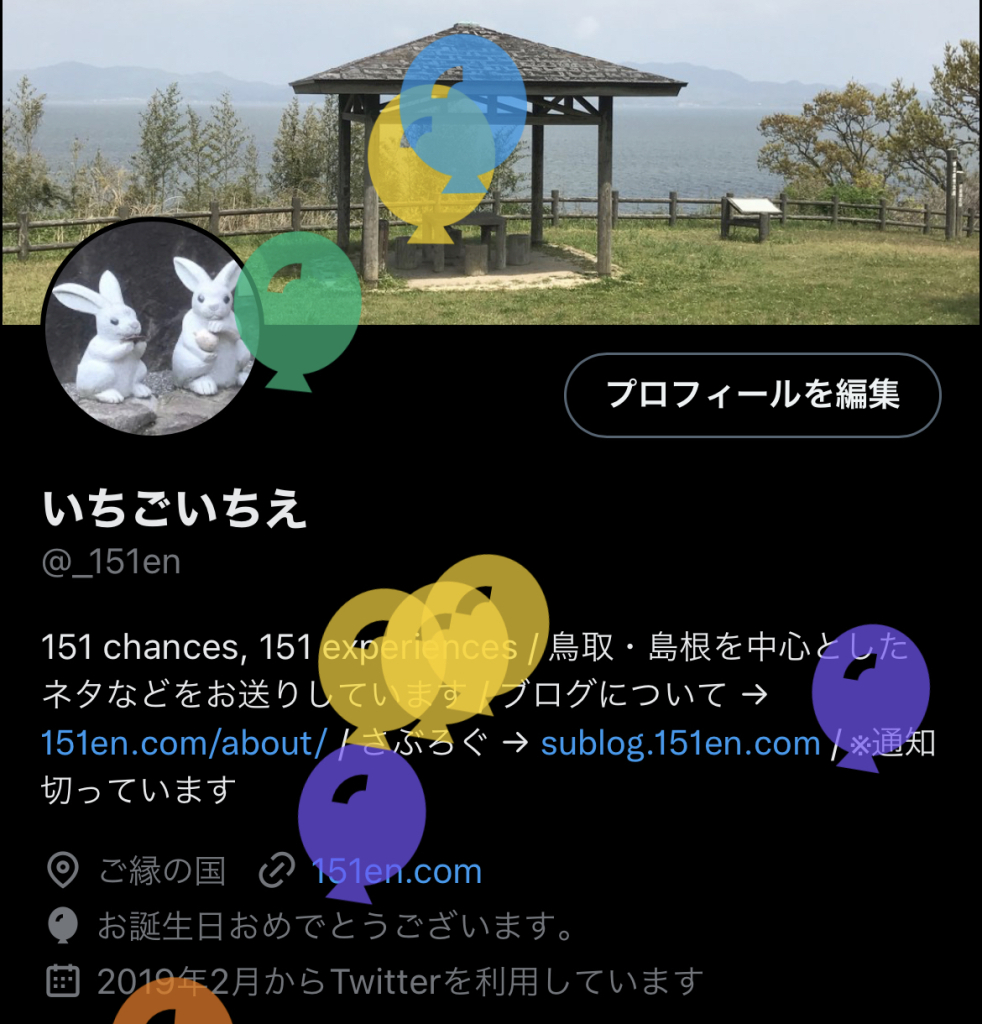The width and height of the screenshot is (982, 1024).
Task: Open the sublog.151en.com link
Action: pyautogui.click(x=680, y=744)
